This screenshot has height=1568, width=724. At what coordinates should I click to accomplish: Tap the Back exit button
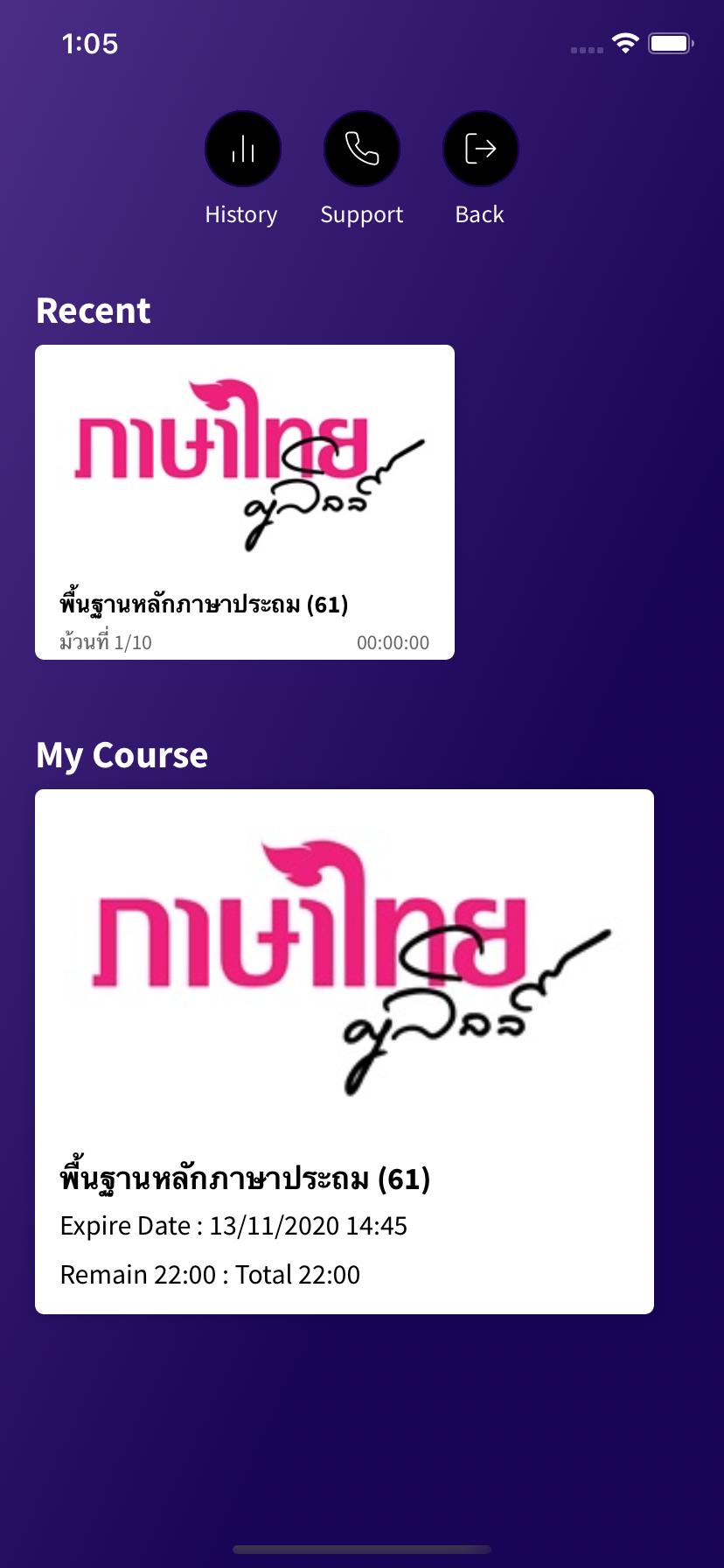[480, 149]
